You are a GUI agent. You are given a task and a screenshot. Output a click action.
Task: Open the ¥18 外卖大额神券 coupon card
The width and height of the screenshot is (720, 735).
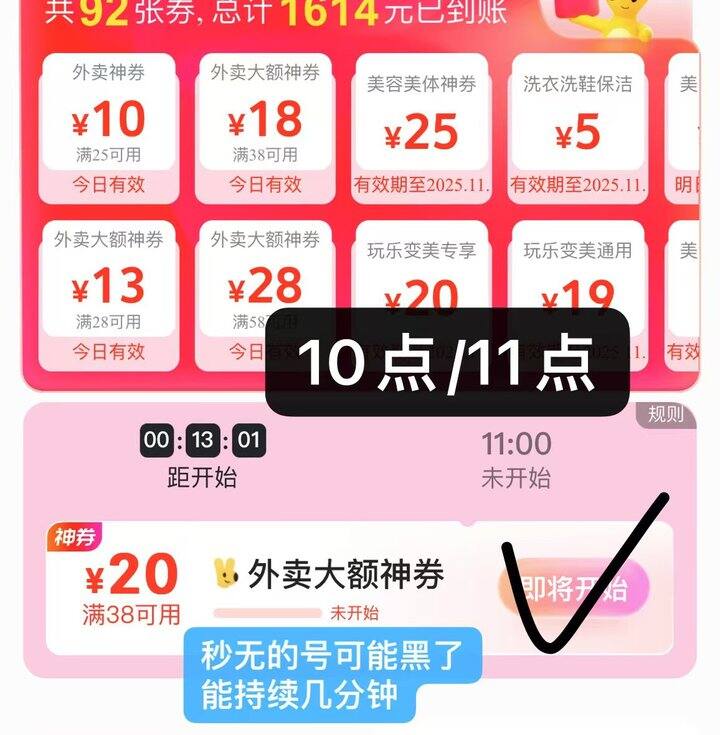pyautogui.click(x=265, y=128)
